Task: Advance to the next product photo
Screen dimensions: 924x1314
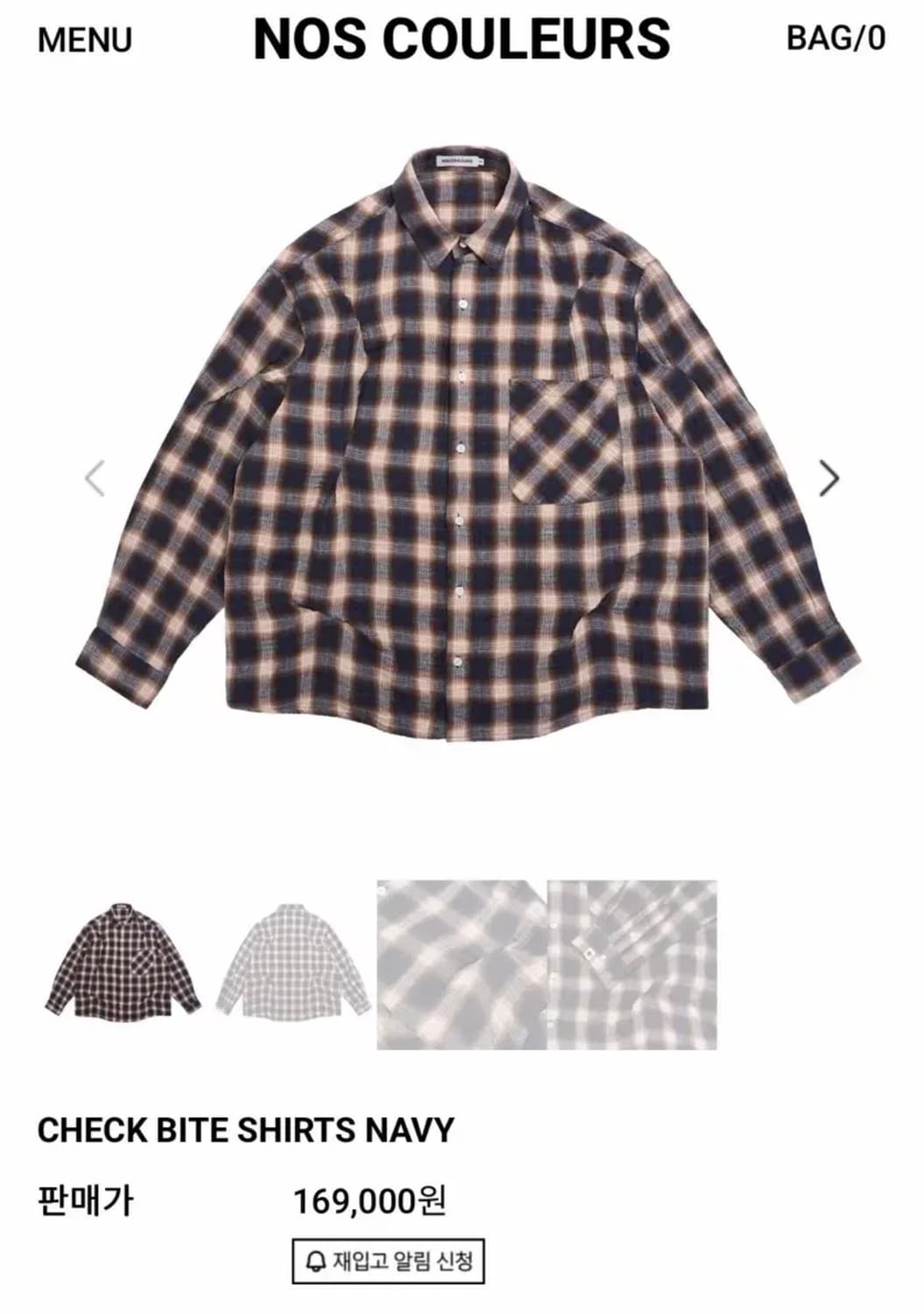Action: click(x=829, y=476)
